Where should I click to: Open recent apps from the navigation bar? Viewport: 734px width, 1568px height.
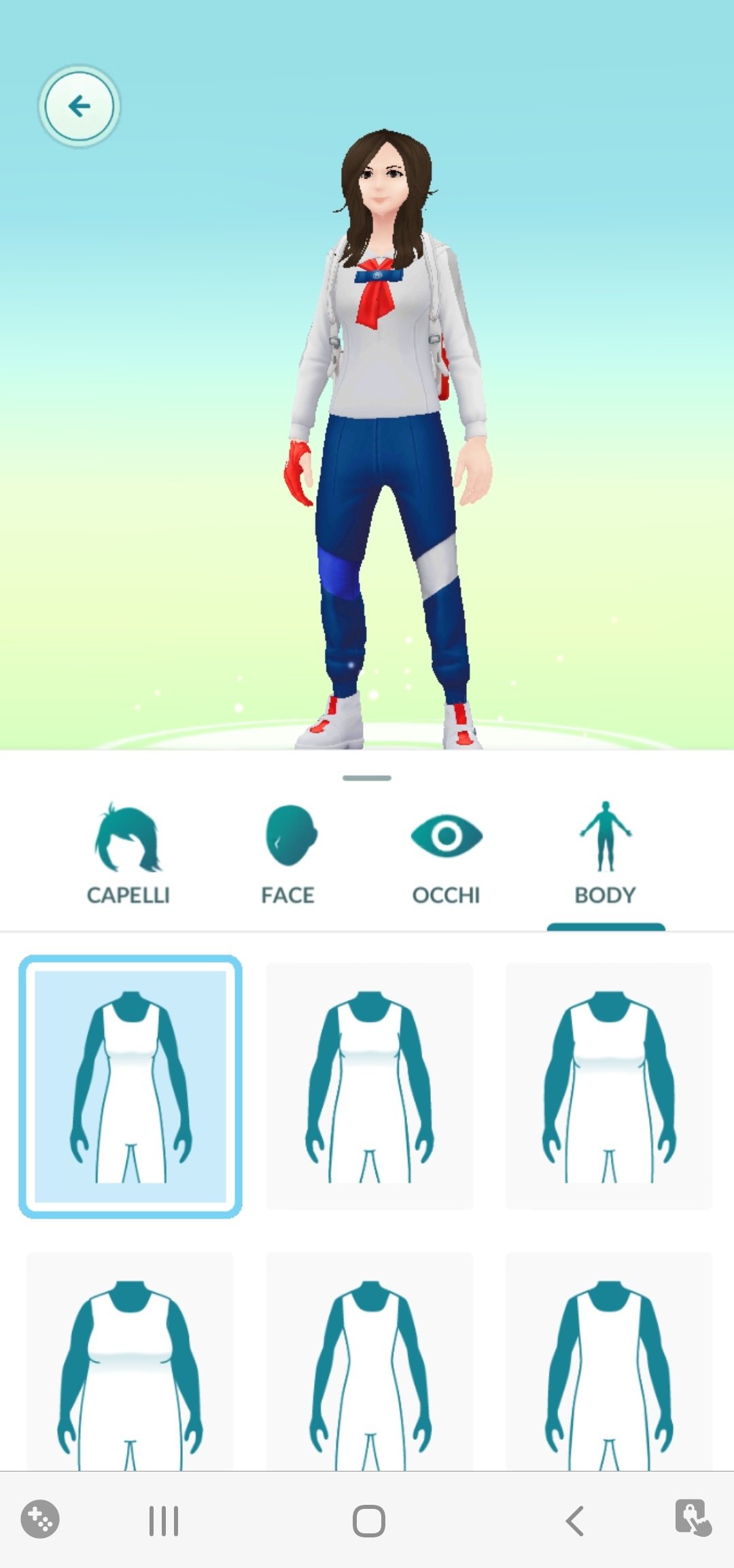(164, 1520)
